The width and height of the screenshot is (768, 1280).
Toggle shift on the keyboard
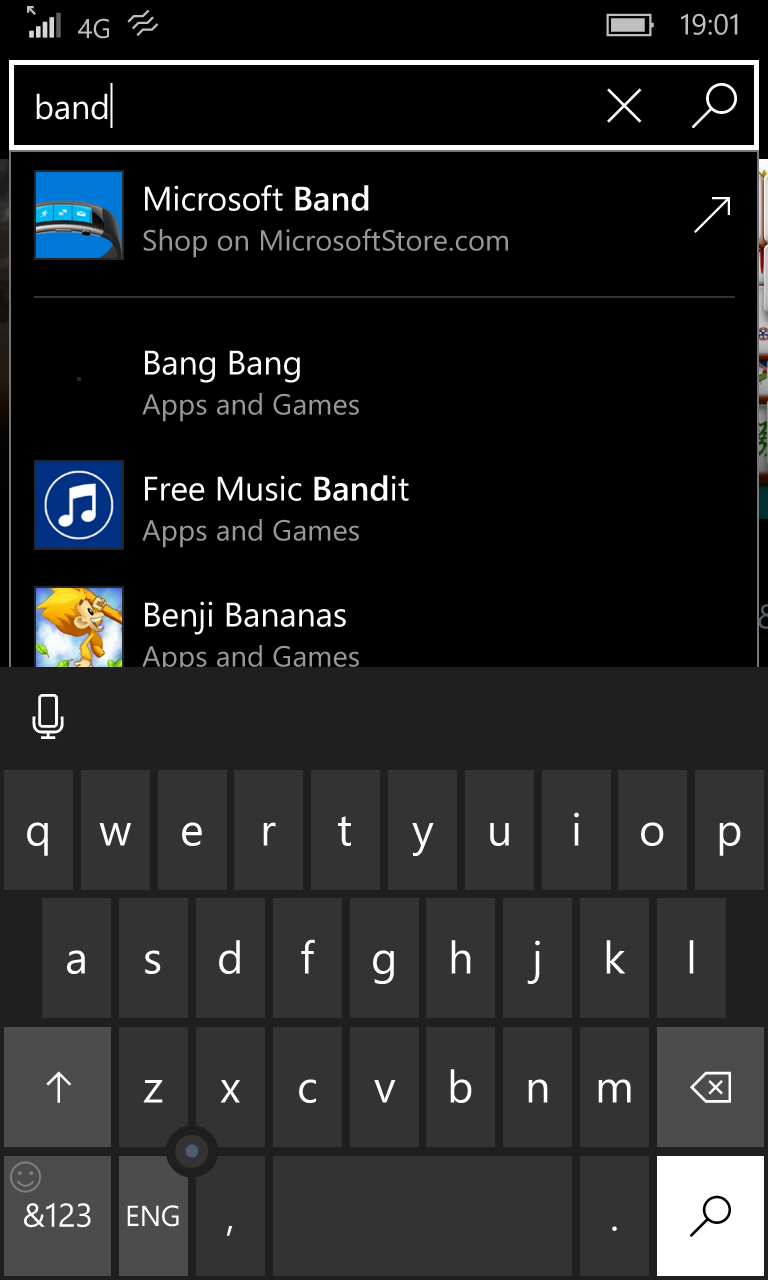tap(58, 1088)
